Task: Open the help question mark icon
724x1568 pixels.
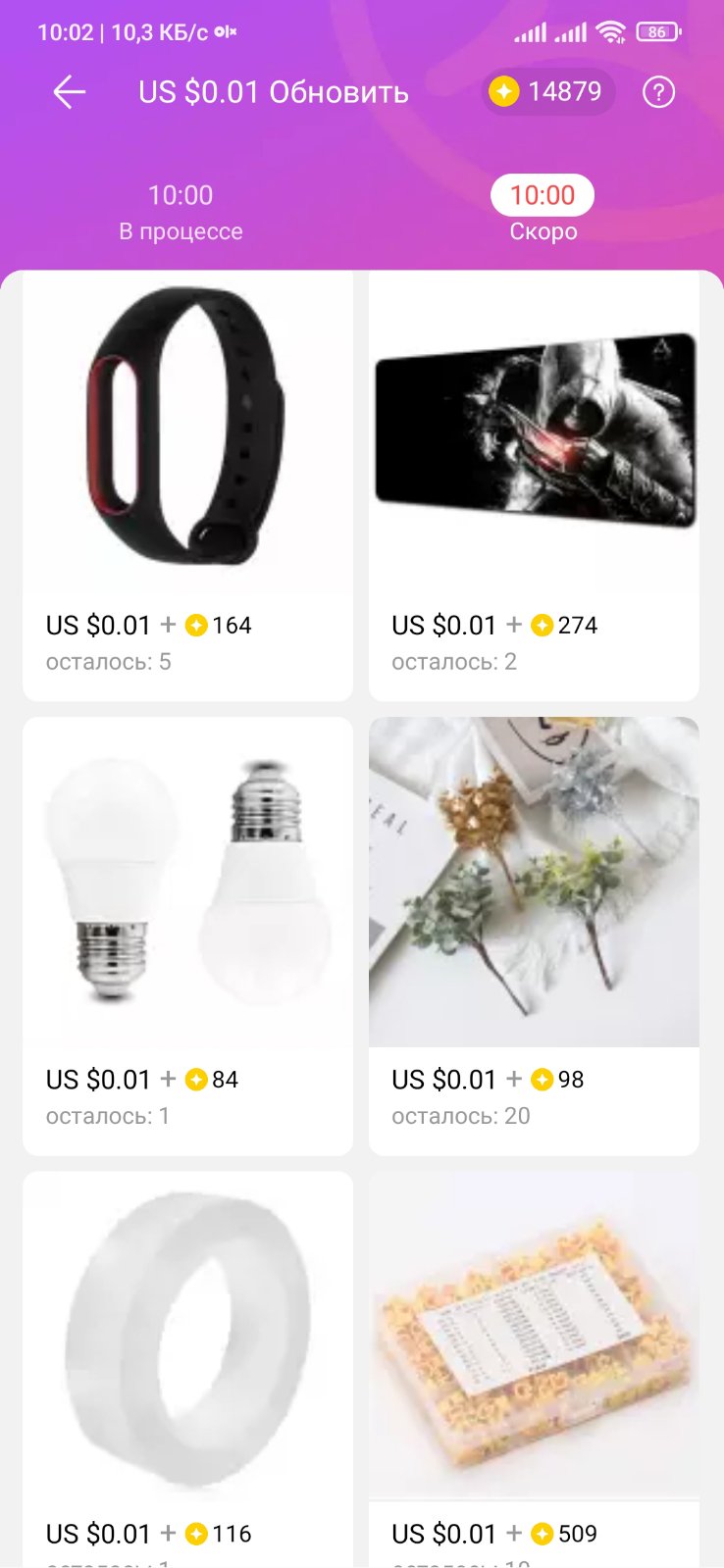Action: 658,92
